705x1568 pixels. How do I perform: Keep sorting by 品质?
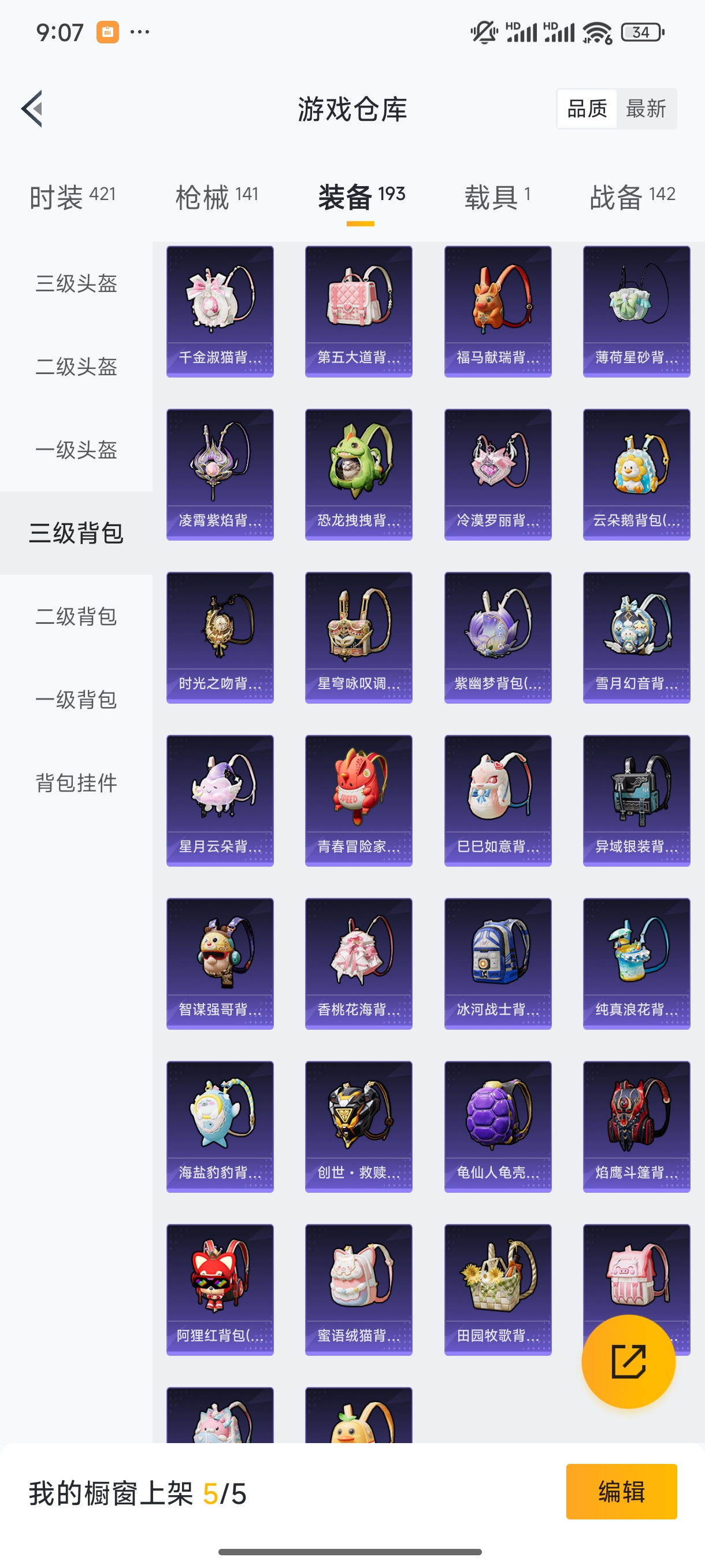[587, 108]
